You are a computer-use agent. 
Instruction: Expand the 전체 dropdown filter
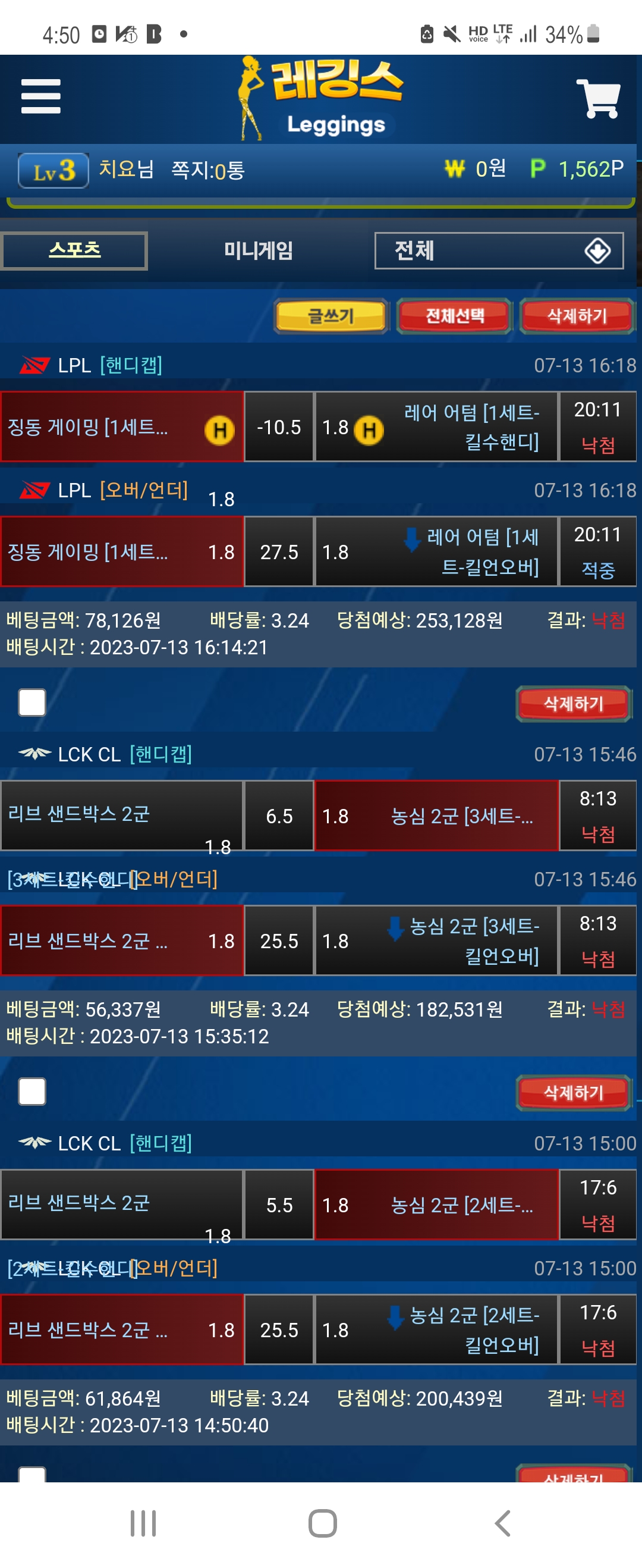pos(498,250)
